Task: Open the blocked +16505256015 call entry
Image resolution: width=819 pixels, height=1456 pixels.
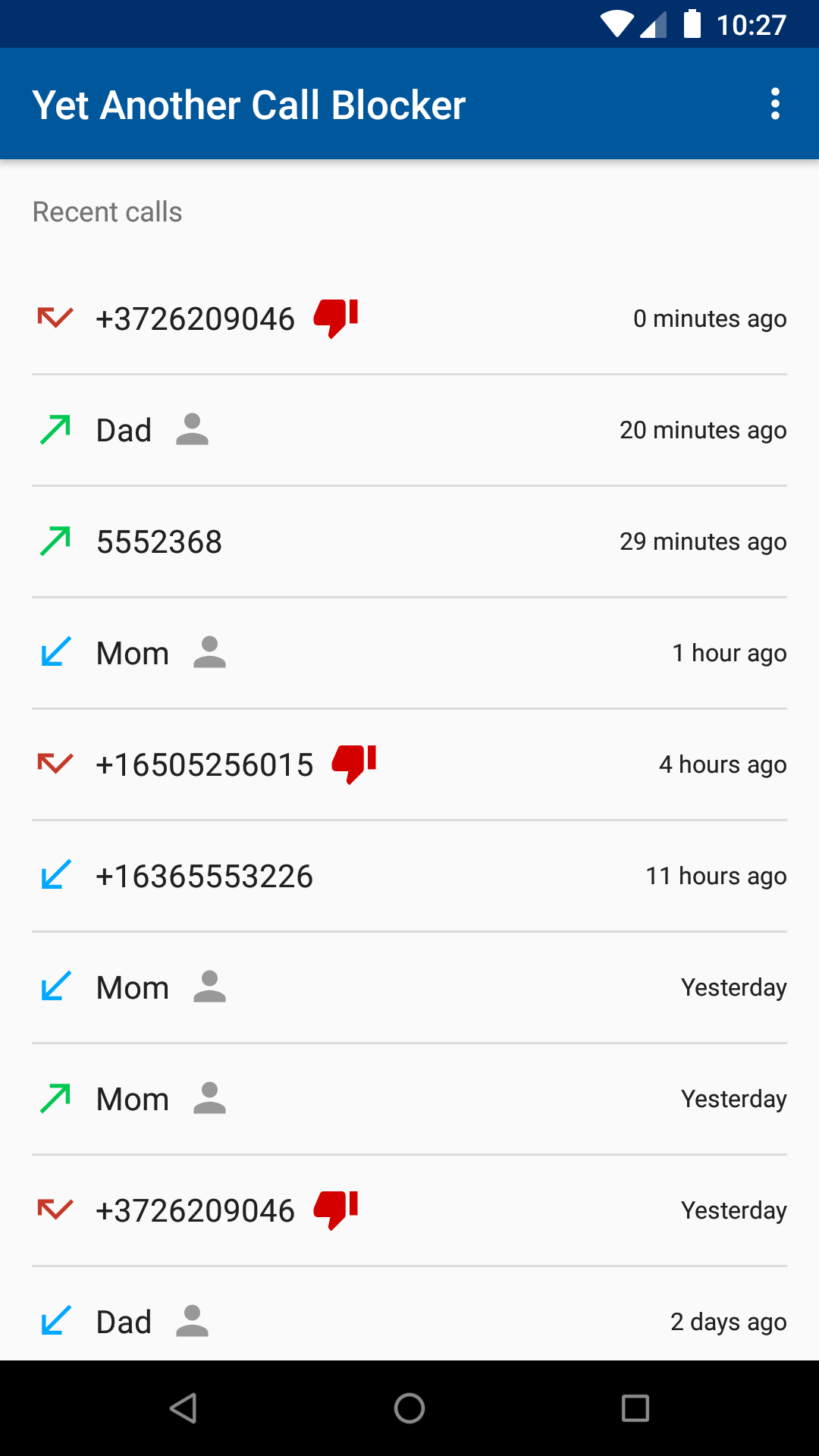Action: [x=409, y=764]
